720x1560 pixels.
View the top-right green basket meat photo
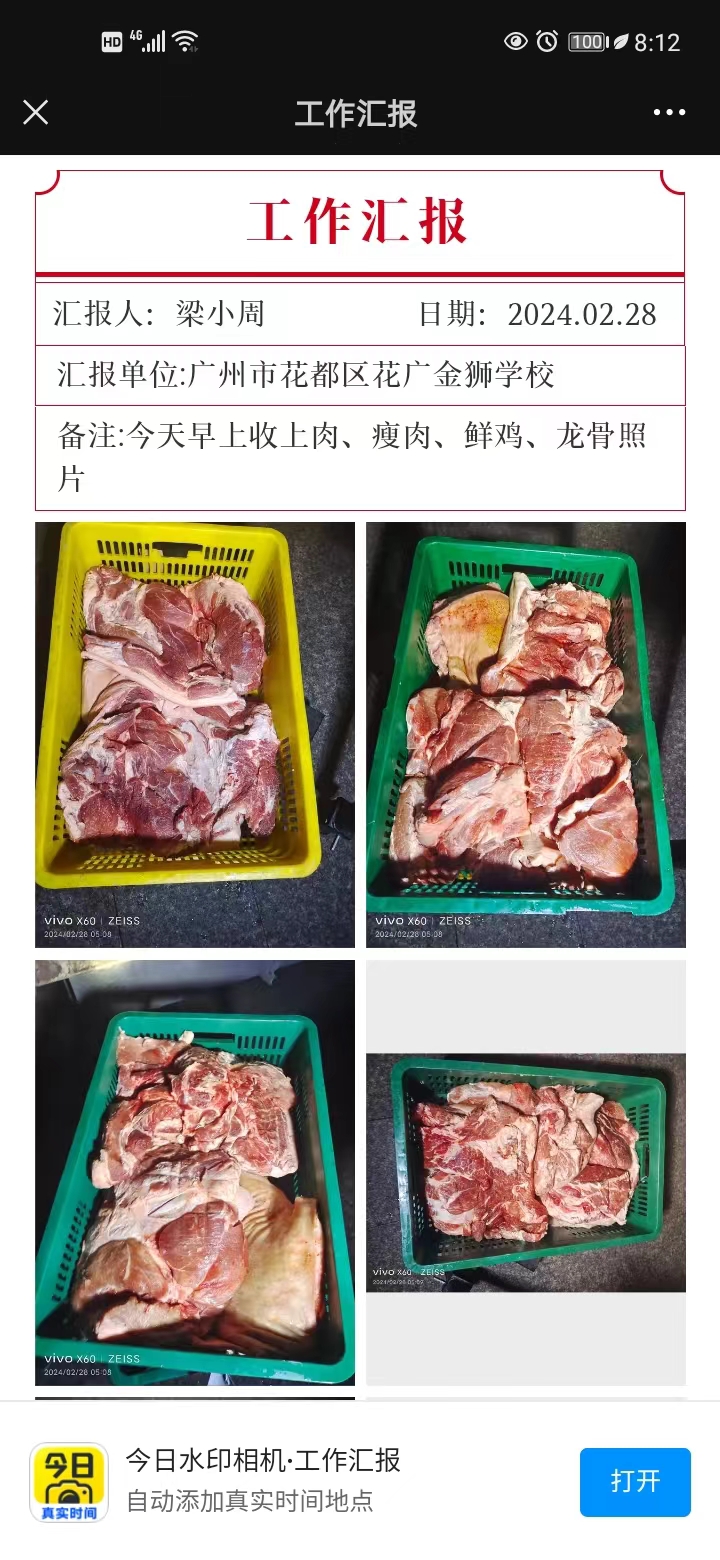[x=525, y=734]
